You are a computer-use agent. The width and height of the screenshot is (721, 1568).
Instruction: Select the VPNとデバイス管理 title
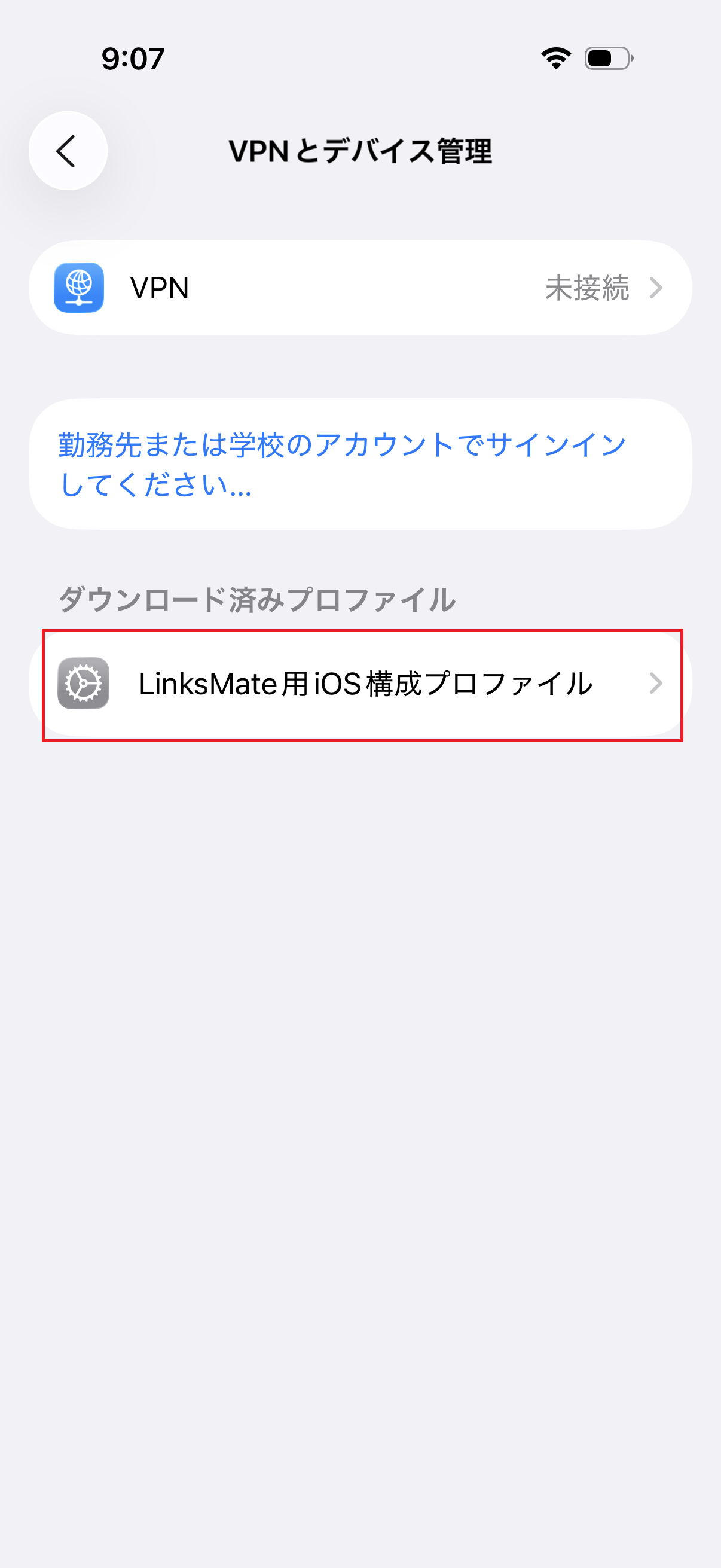pyautogui.click(x=360, y=150)
